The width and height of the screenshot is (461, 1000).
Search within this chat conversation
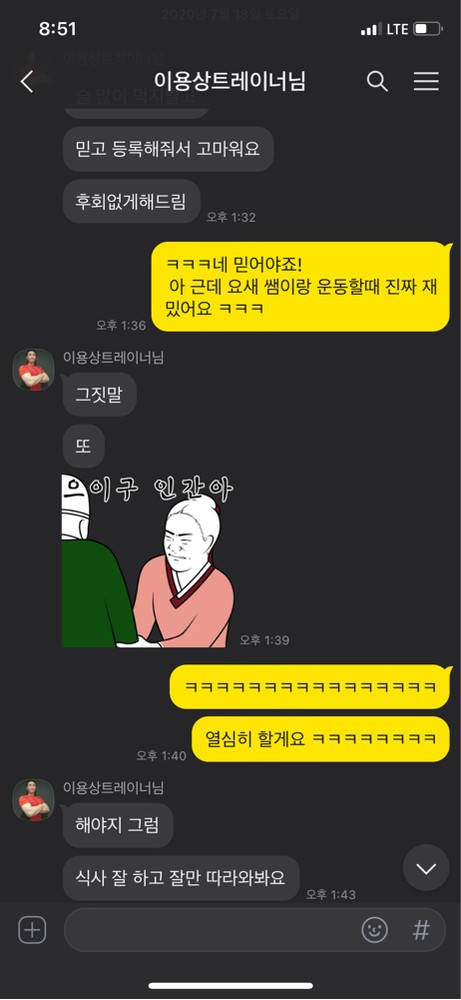point(377,82)
